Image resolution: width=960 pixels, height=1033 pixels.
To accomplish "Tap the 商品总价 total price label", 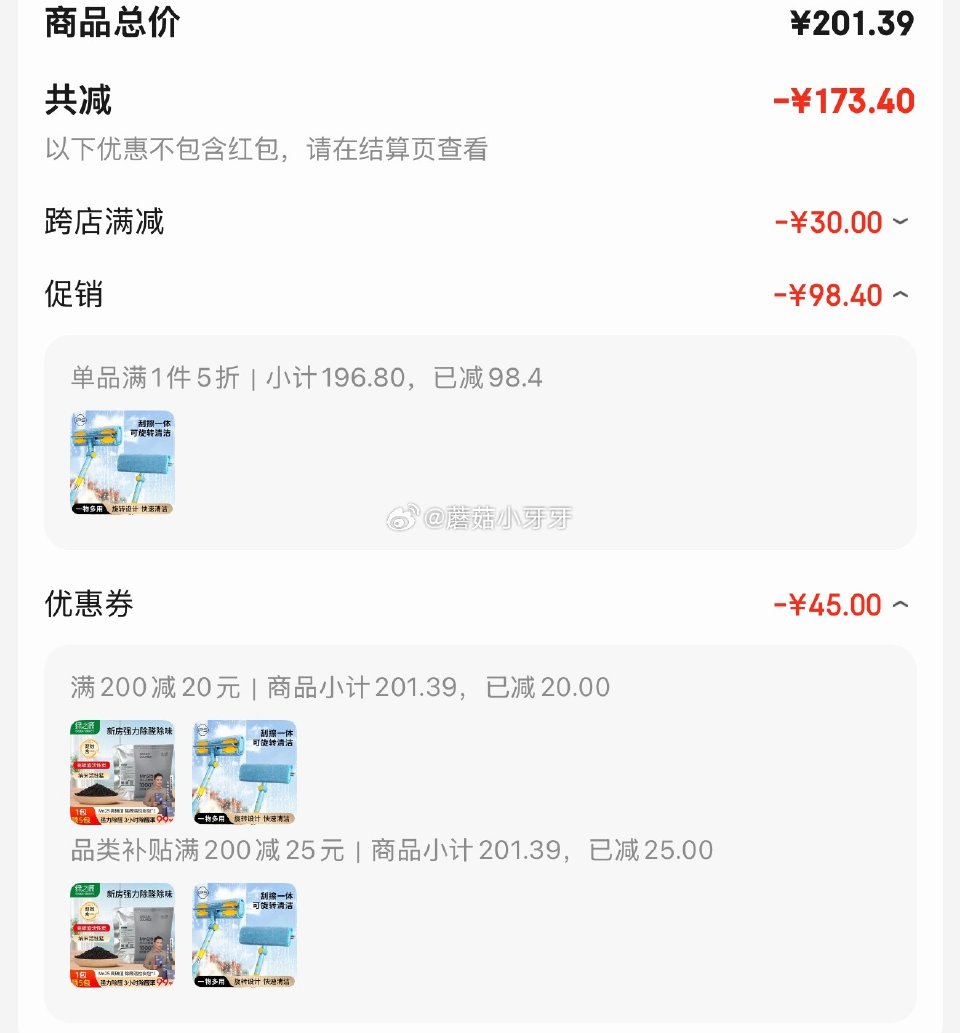I will pyautogui.click(x=110, y=21).
